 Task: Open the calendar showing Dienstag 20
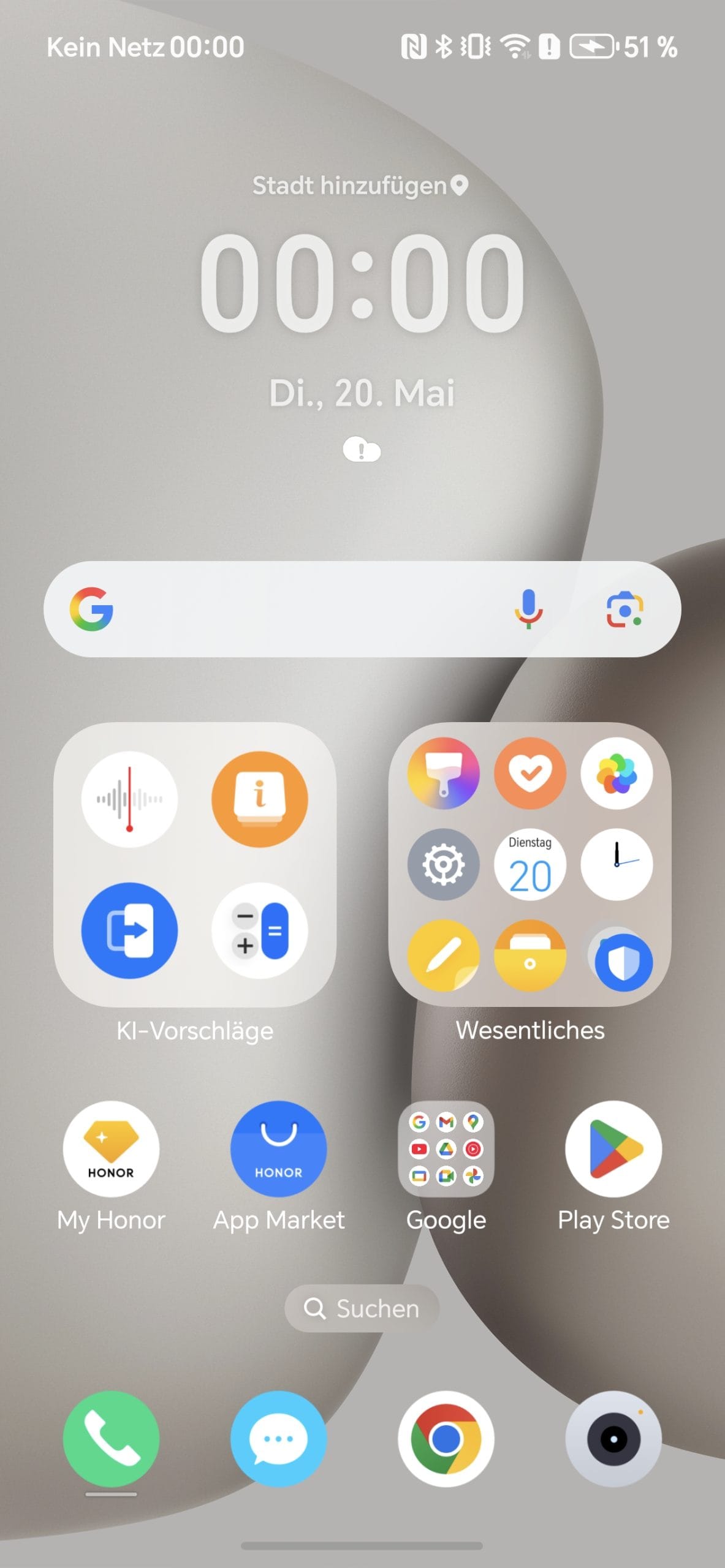click(530, 864)
